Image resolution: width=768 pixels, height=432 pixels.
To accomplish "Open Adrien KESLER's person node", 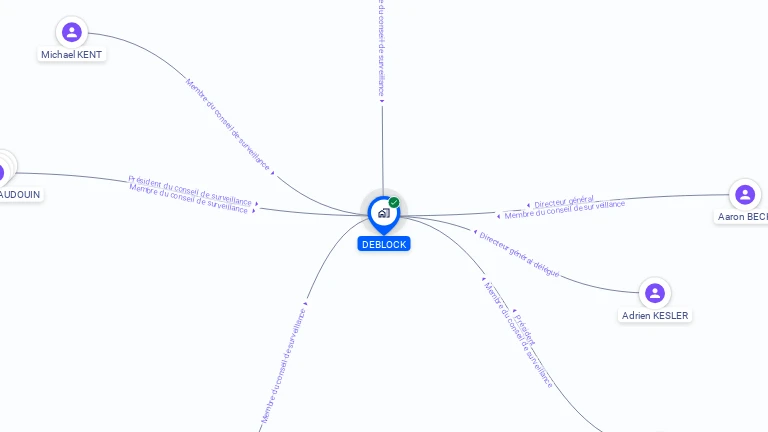I will click(x=655, y=293).
